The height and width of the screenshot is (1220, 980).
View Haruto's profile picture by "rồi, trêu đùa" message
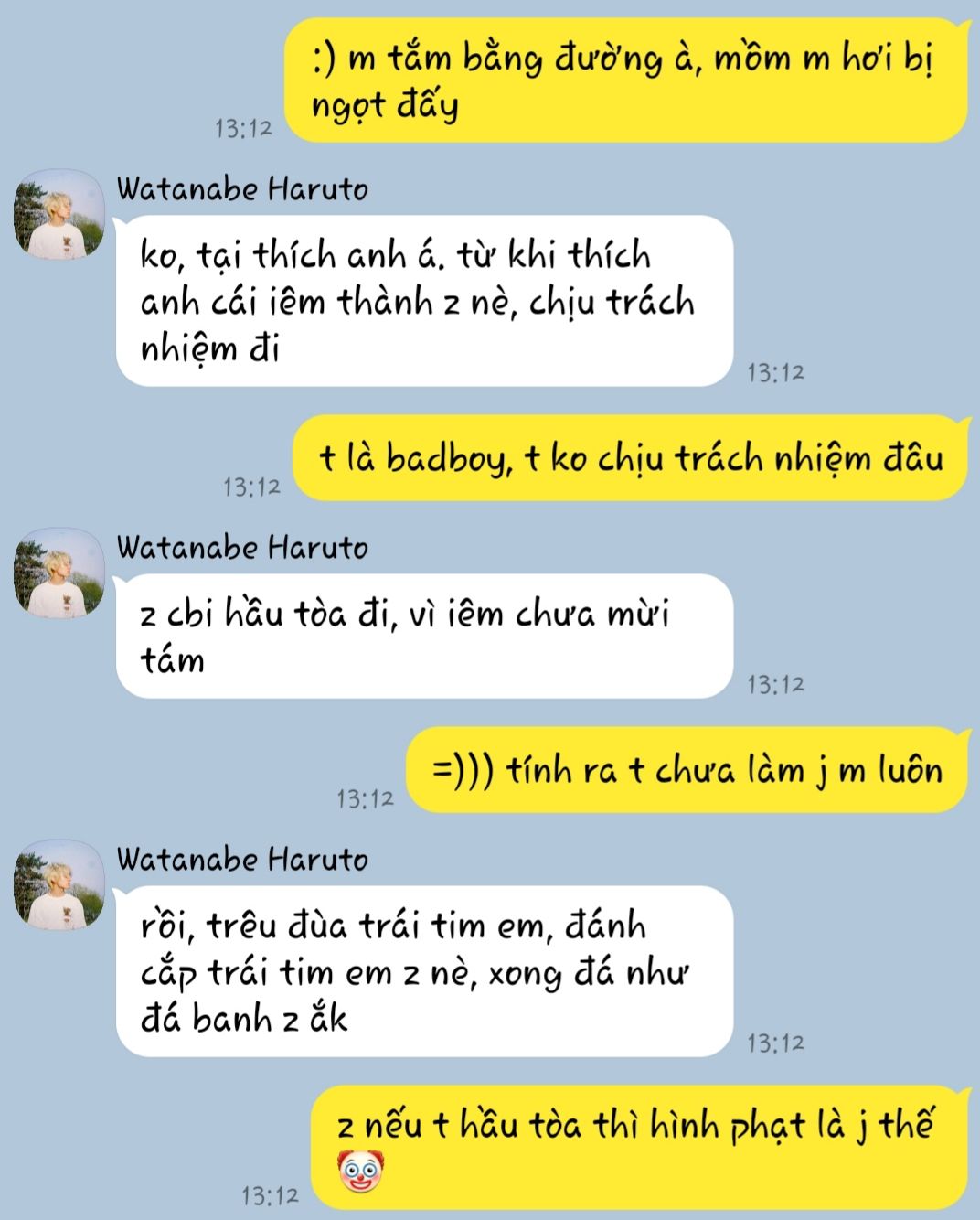[59, 884]
